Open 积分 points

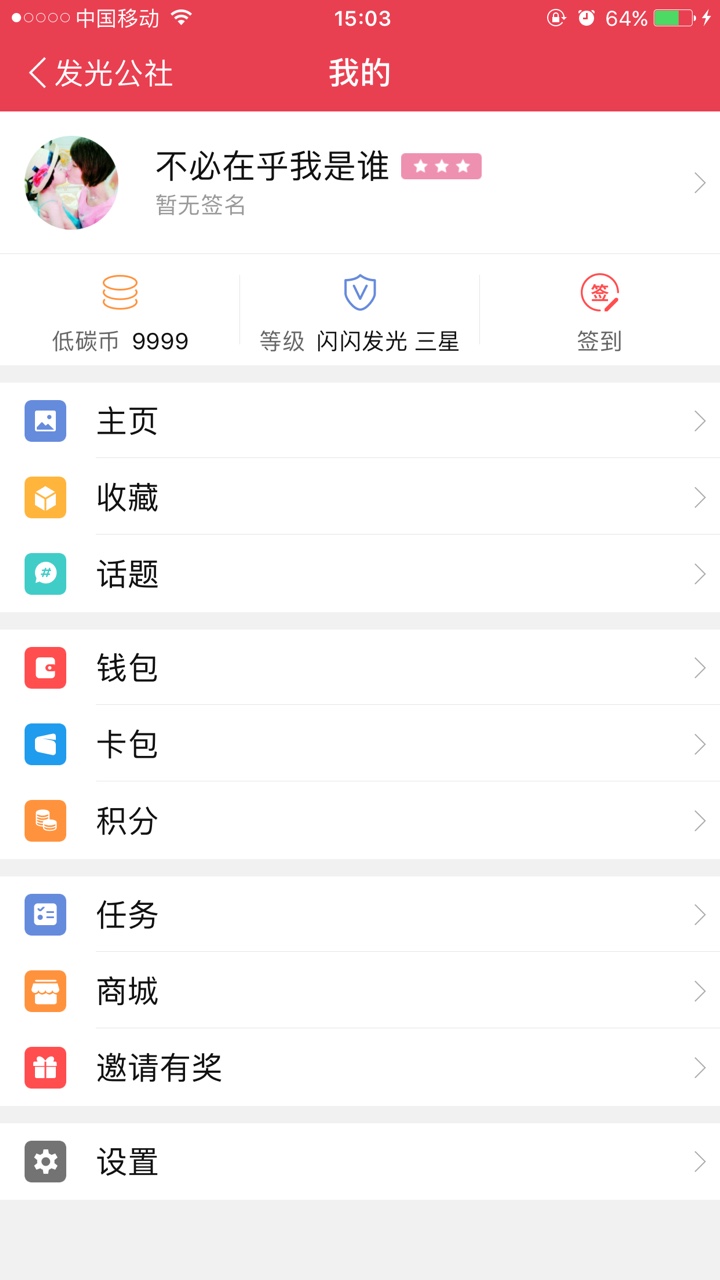coord(360,821)
